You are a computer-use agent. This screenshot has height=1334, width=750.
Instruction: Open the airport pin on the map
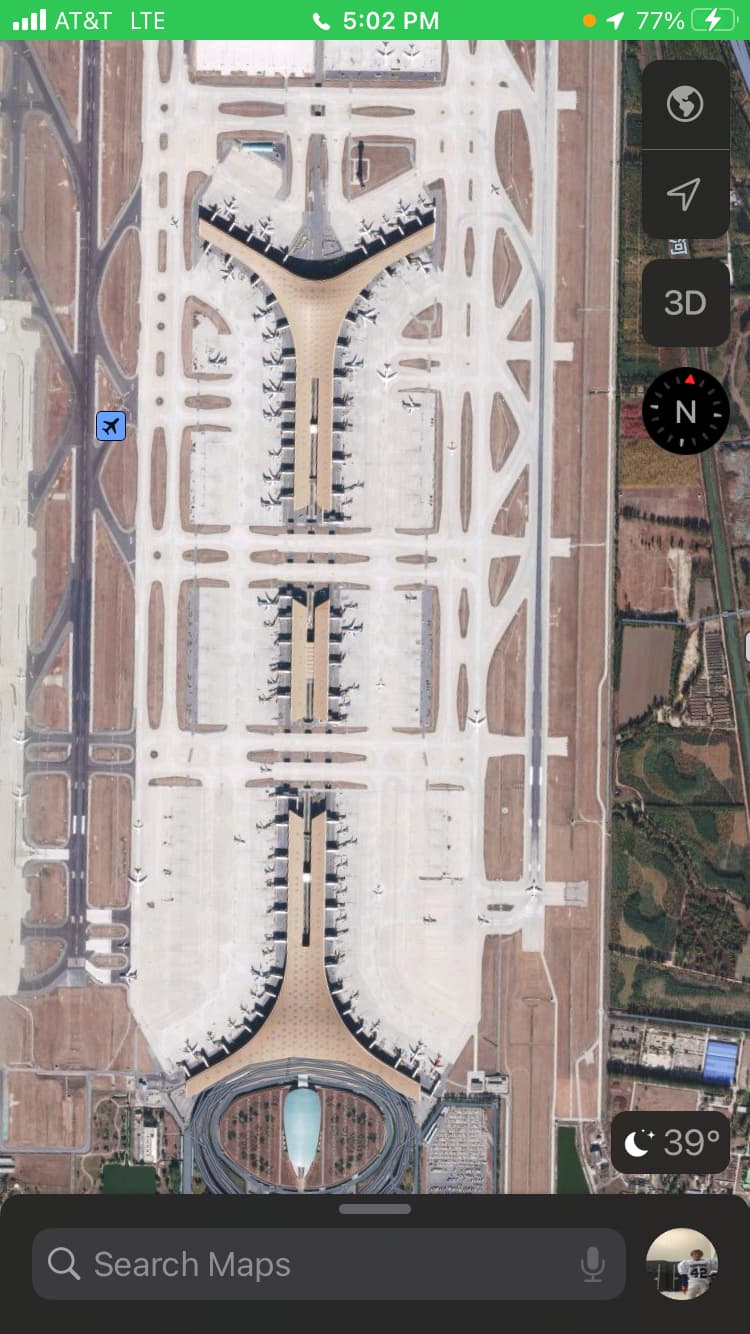(111, 426)
